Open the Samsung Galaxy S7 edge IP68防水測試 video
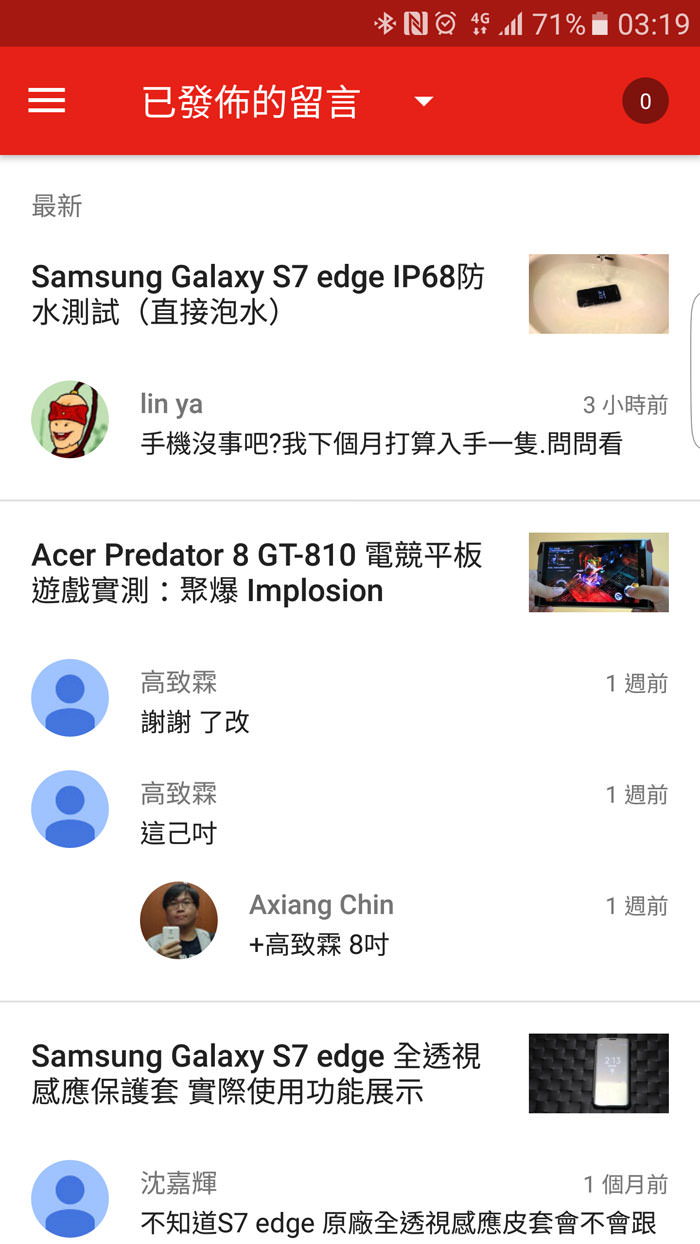This screenshot has height=1244, width=700. click(x=258, y=294)
